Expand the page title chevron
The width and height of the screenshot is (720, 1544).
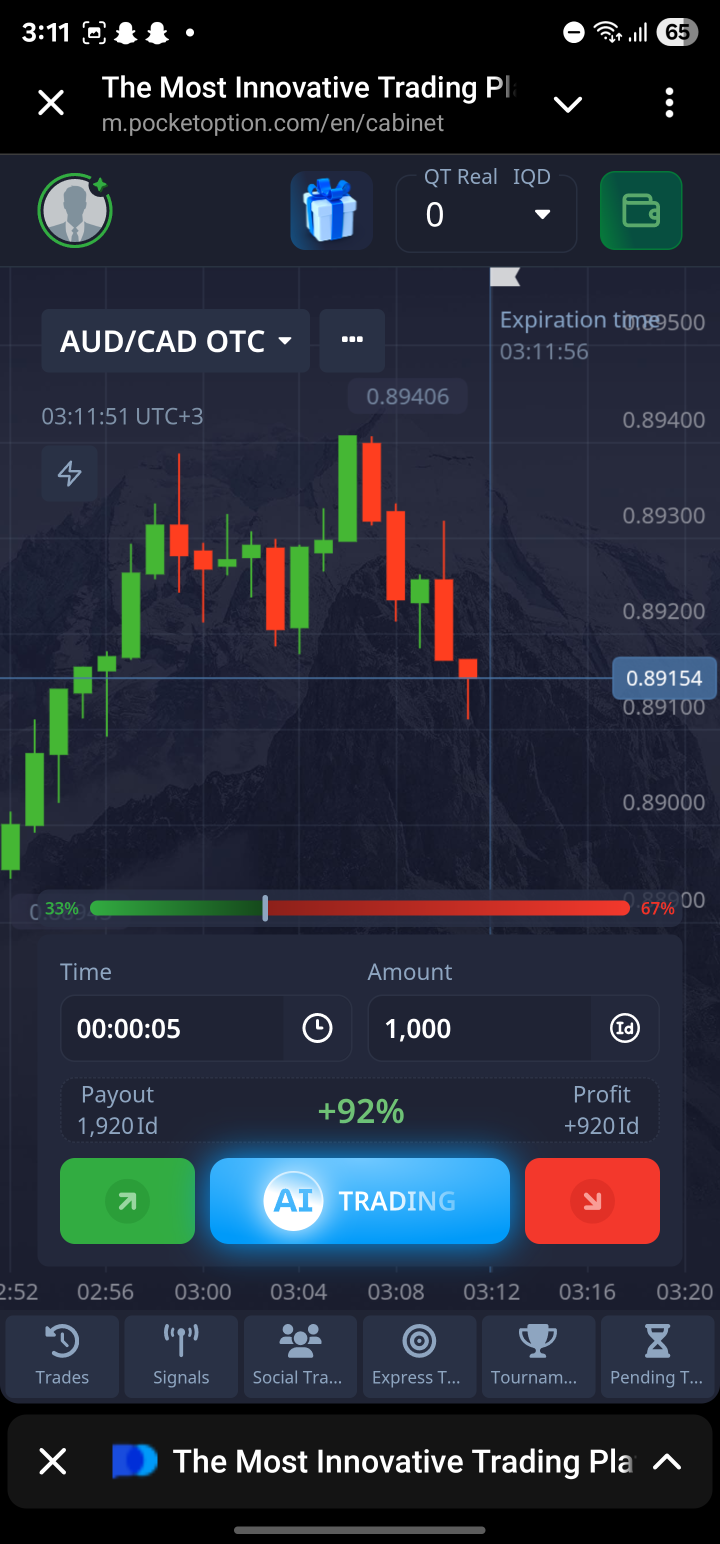[568, 104]
